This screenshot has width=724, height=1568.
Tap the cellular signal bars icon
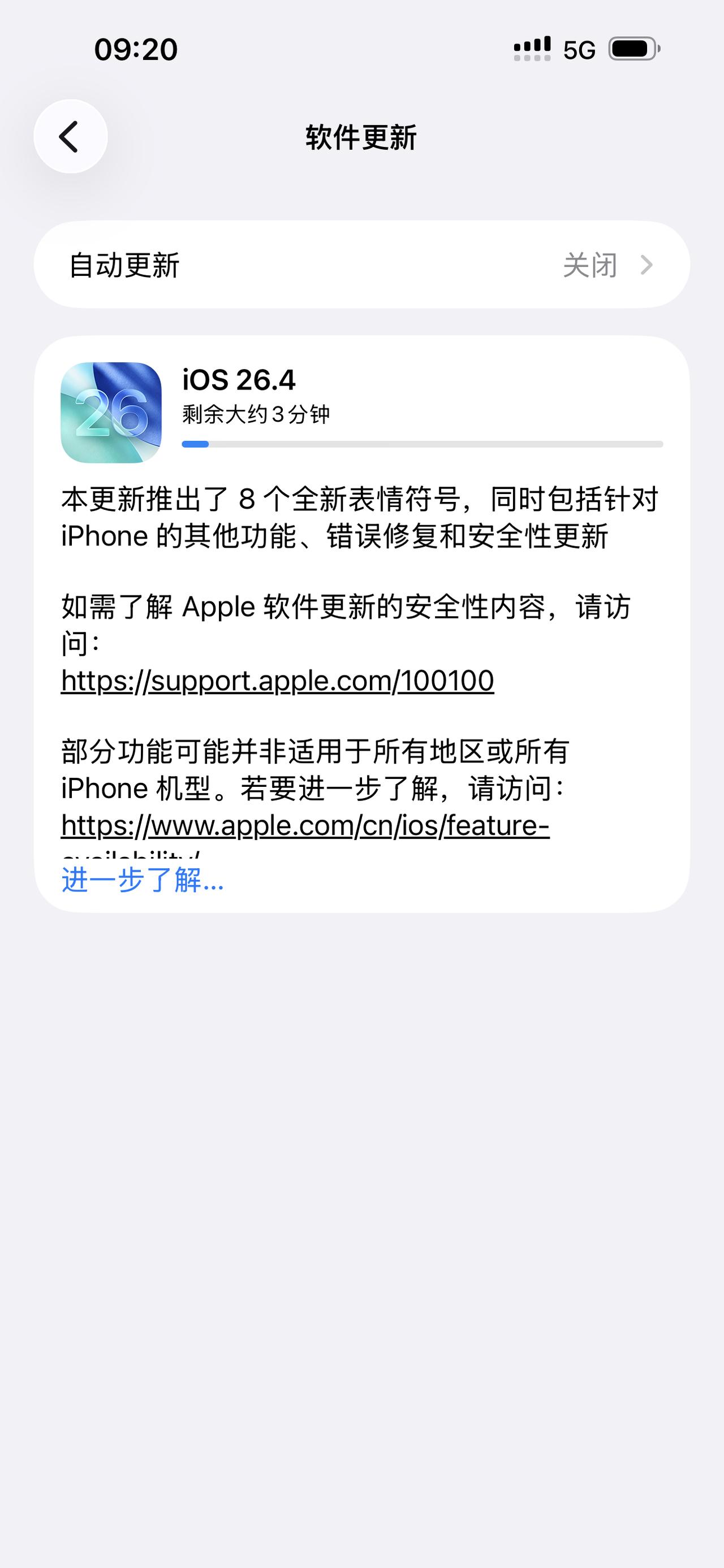tap(531, 49)
